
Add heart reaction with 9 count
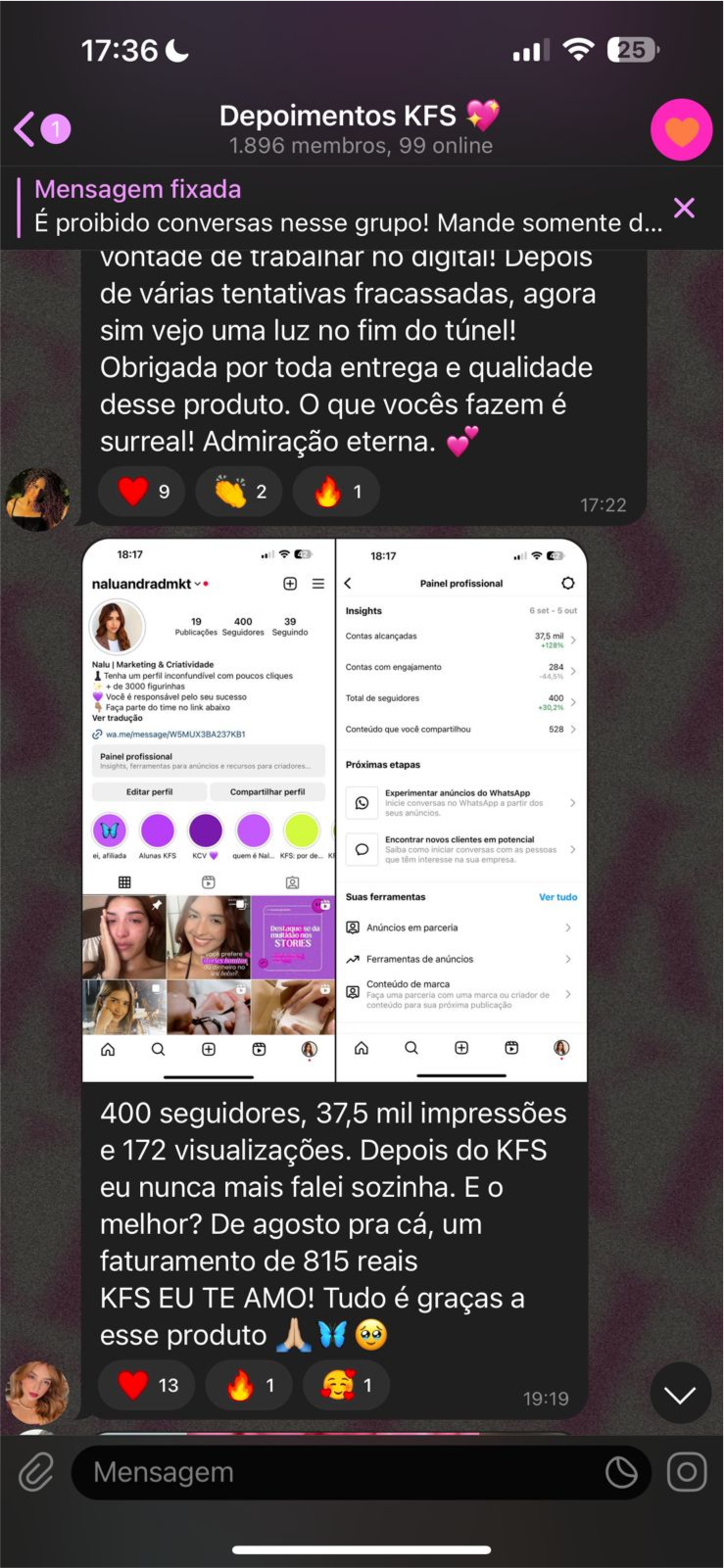[x=144, y=491]
